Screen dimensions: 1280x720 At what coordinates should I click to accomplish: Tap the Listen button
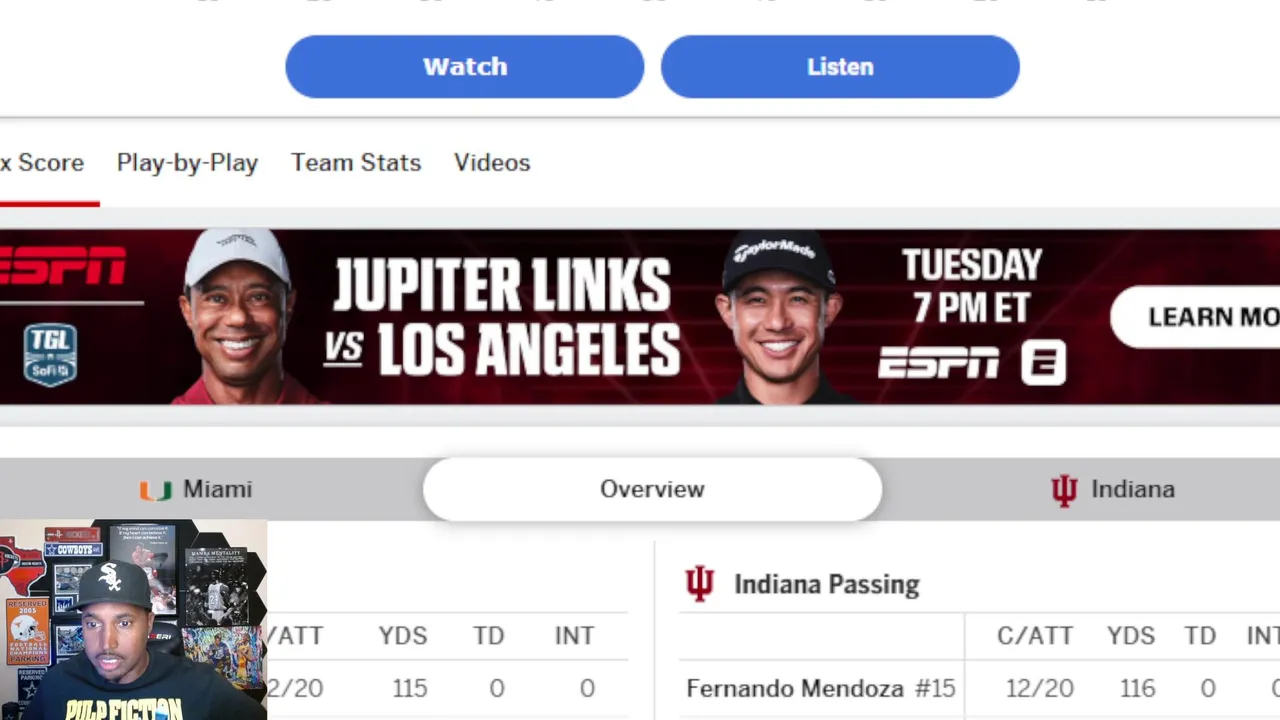(840, 67)
